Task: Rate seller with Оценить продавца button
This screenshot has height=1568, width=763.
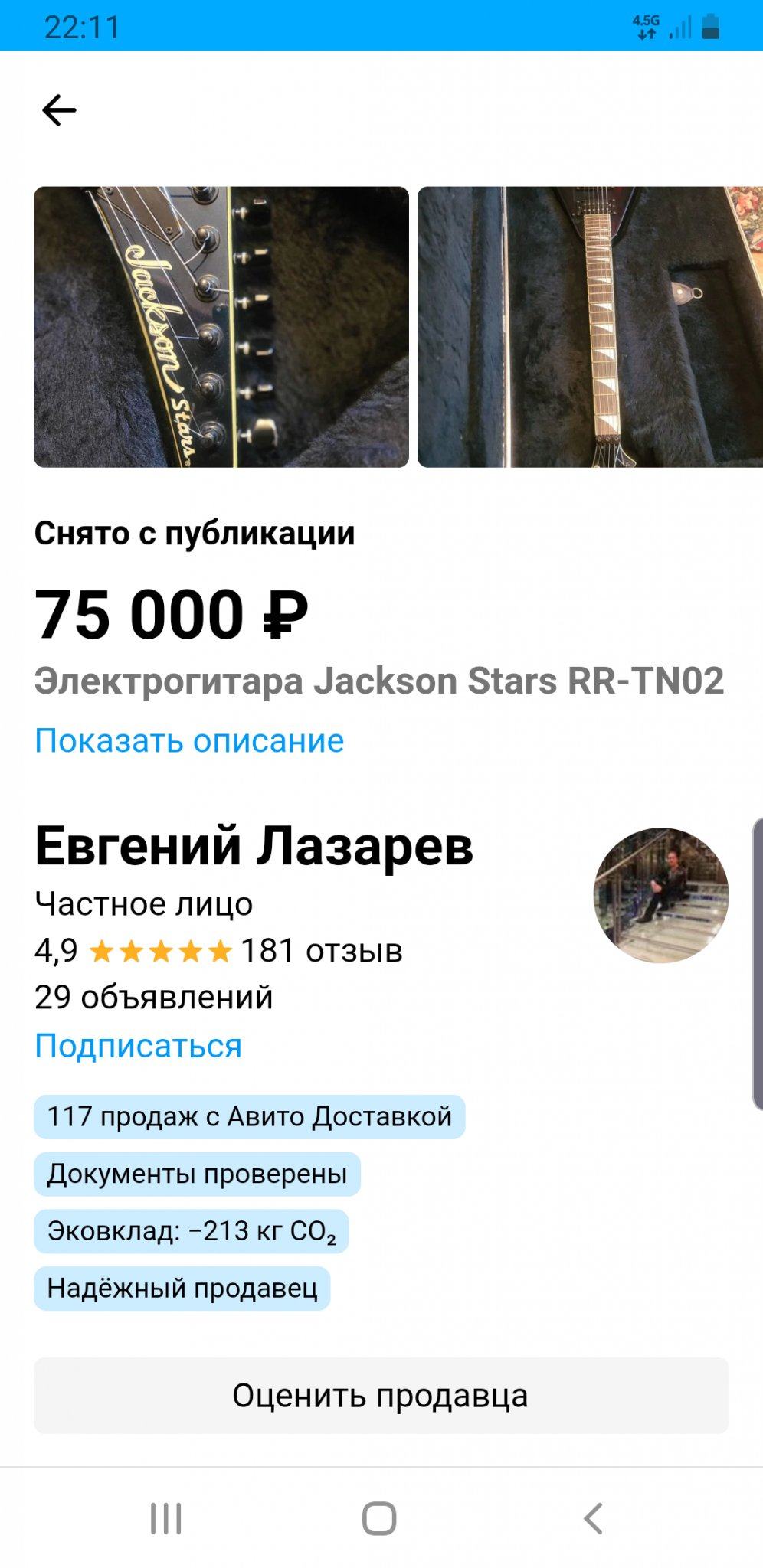Action: pos(381,1396)
